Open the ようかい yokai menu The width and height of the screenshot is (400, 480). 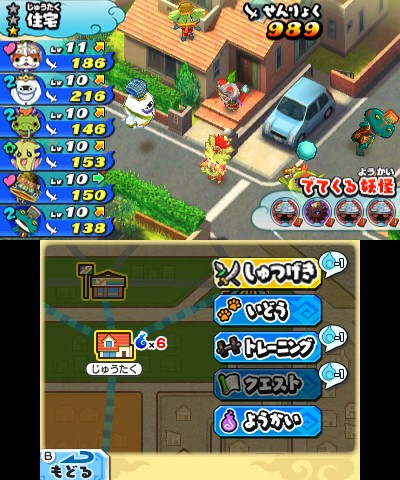click(268, 421)
